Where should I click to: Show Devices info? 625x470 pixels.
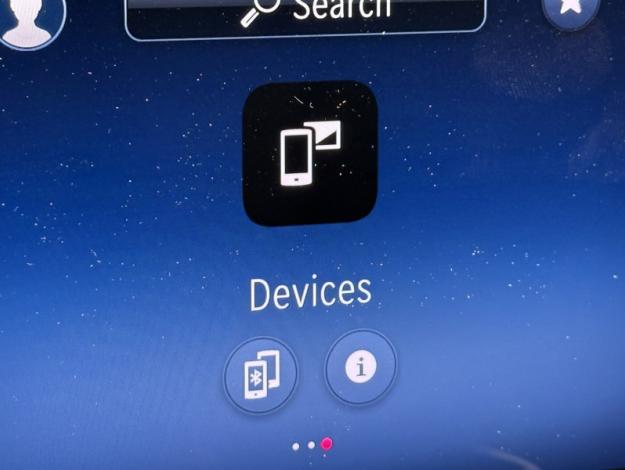pos(360,366)
